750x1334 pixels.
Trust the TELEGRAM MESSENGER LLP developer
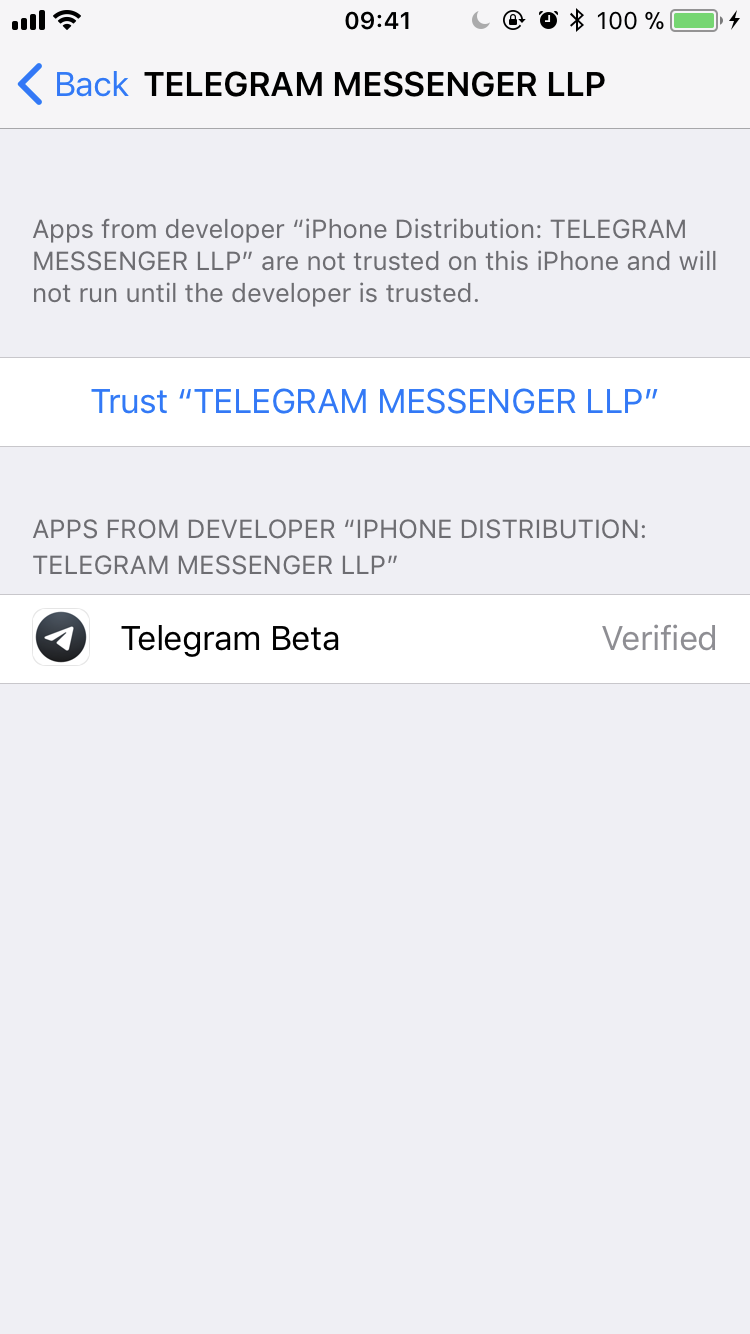[x=375, y=402]
